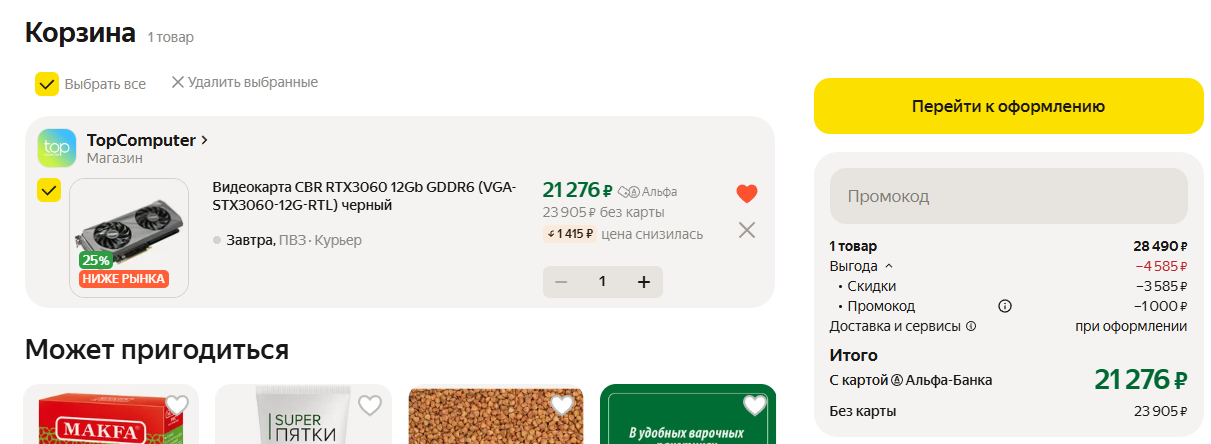Tap Удалить выбранные
This screenshot has width=1211, height=444.
[245, 82]
